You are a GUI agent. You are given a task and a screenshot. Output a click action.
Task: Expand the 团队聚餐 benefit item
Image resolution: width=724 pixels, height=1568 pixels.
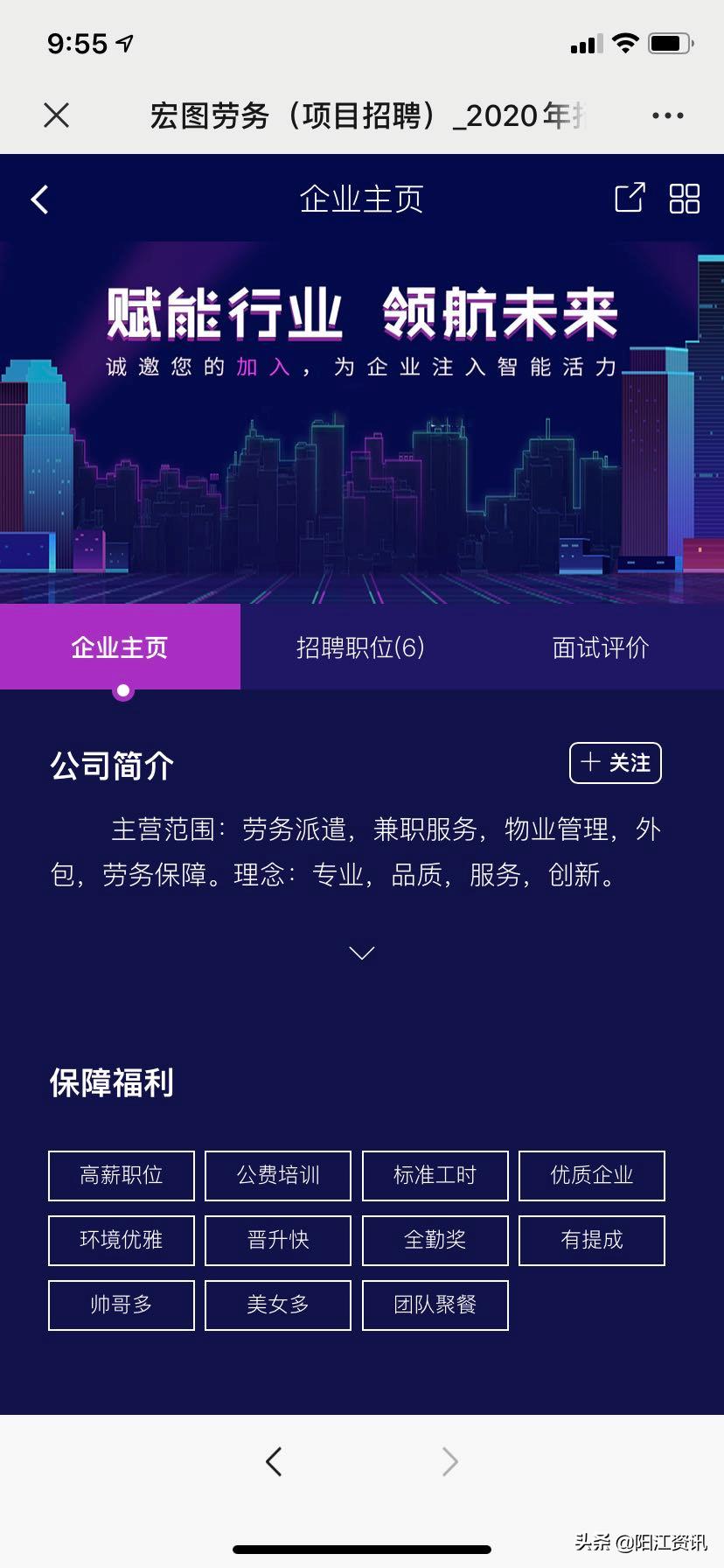click(x=435, y=1305)
